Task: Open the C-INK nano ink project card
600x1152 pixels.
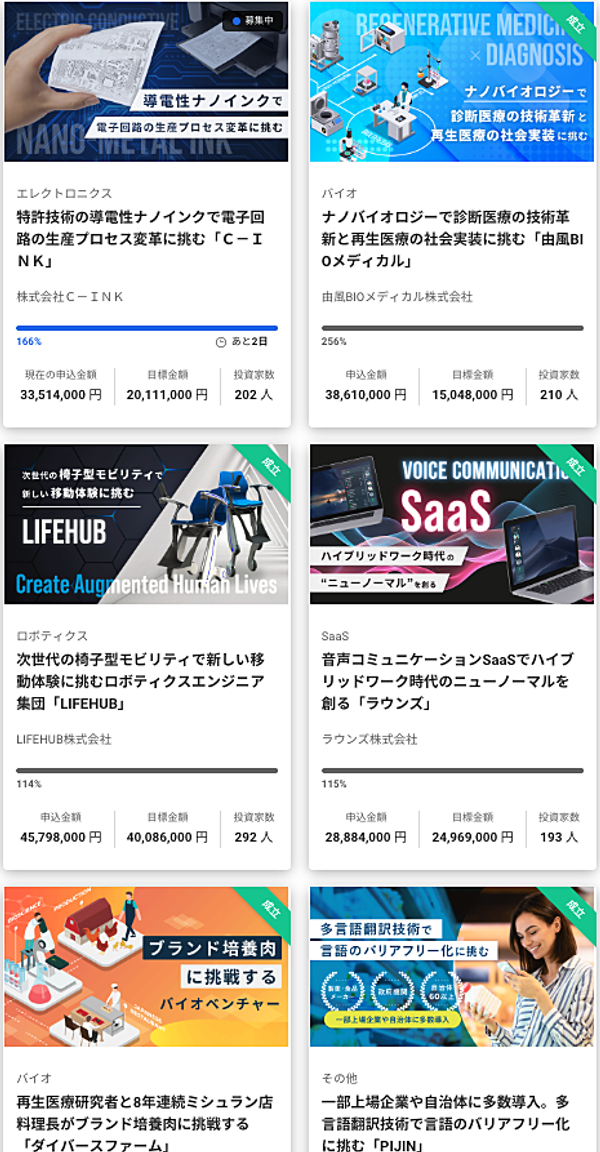Action: coord(146,240)
